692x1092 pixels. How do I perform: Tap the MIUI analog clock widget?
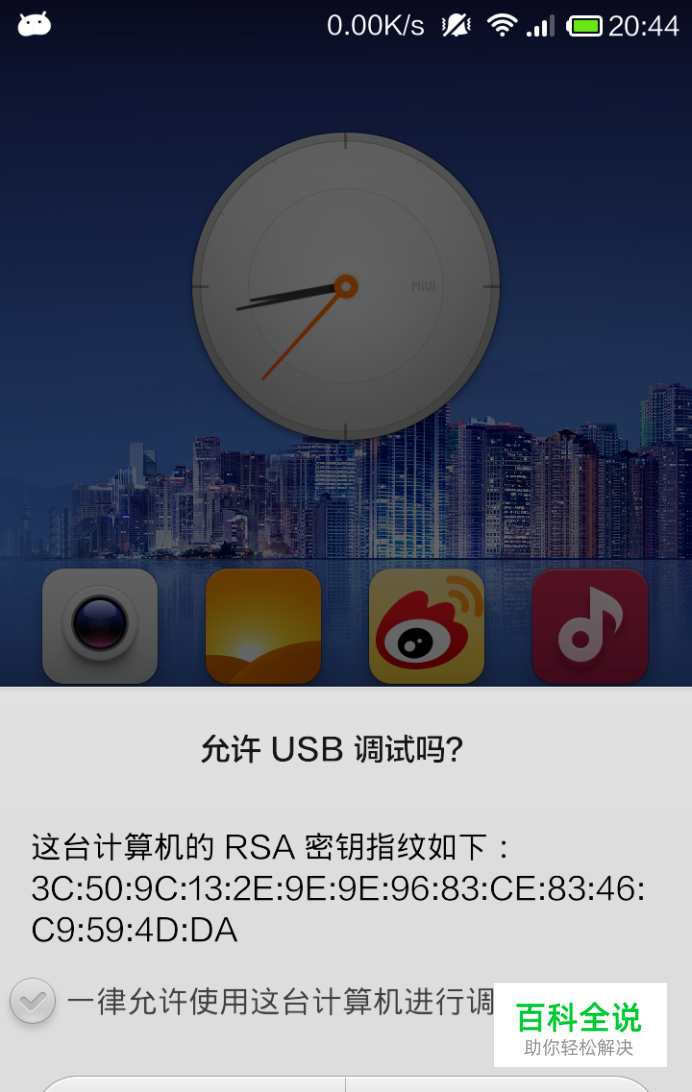click(345, 288)
